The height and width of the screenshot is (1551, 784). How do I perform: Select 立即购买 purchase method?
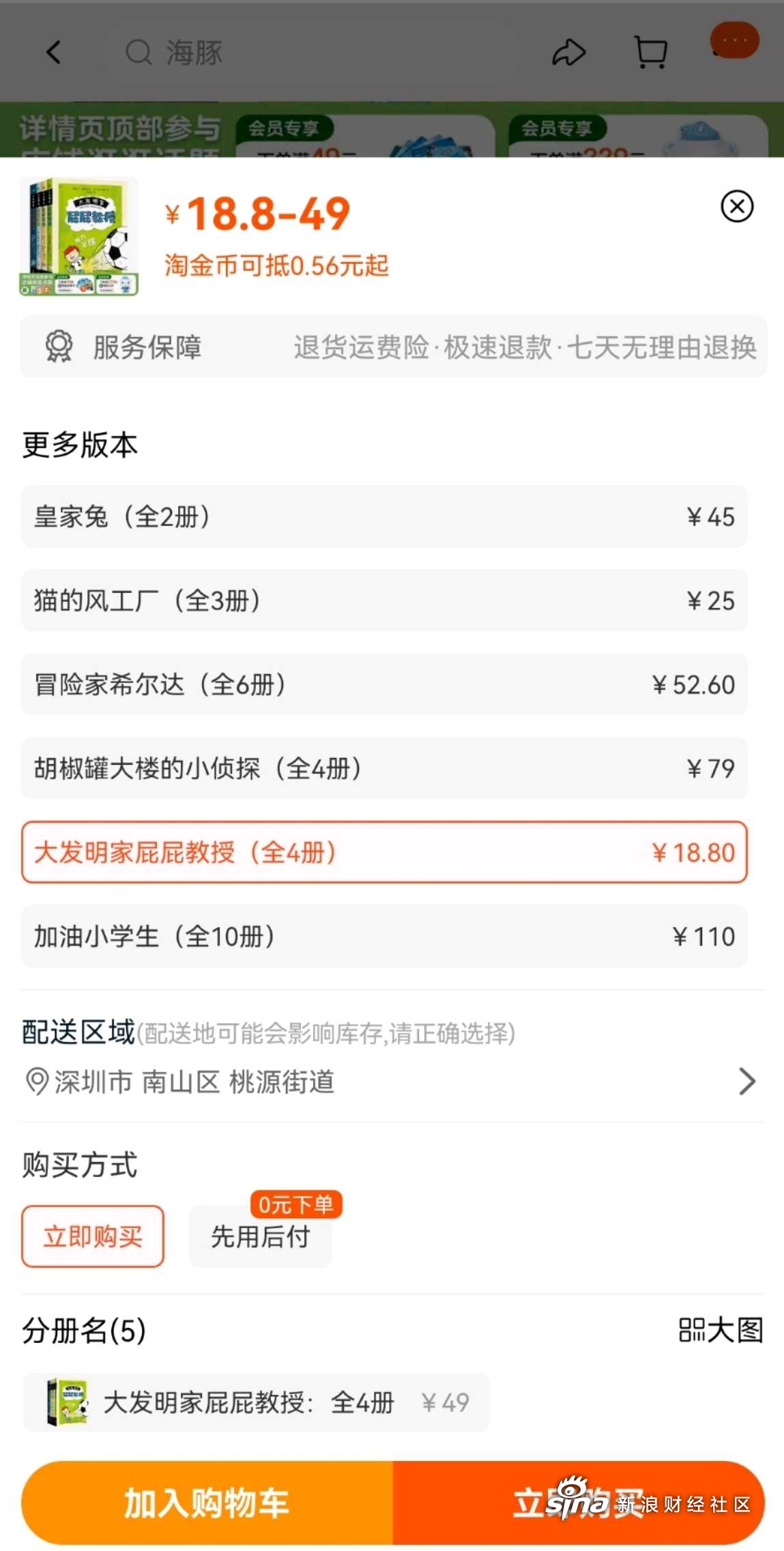[x=93, y=1236]
